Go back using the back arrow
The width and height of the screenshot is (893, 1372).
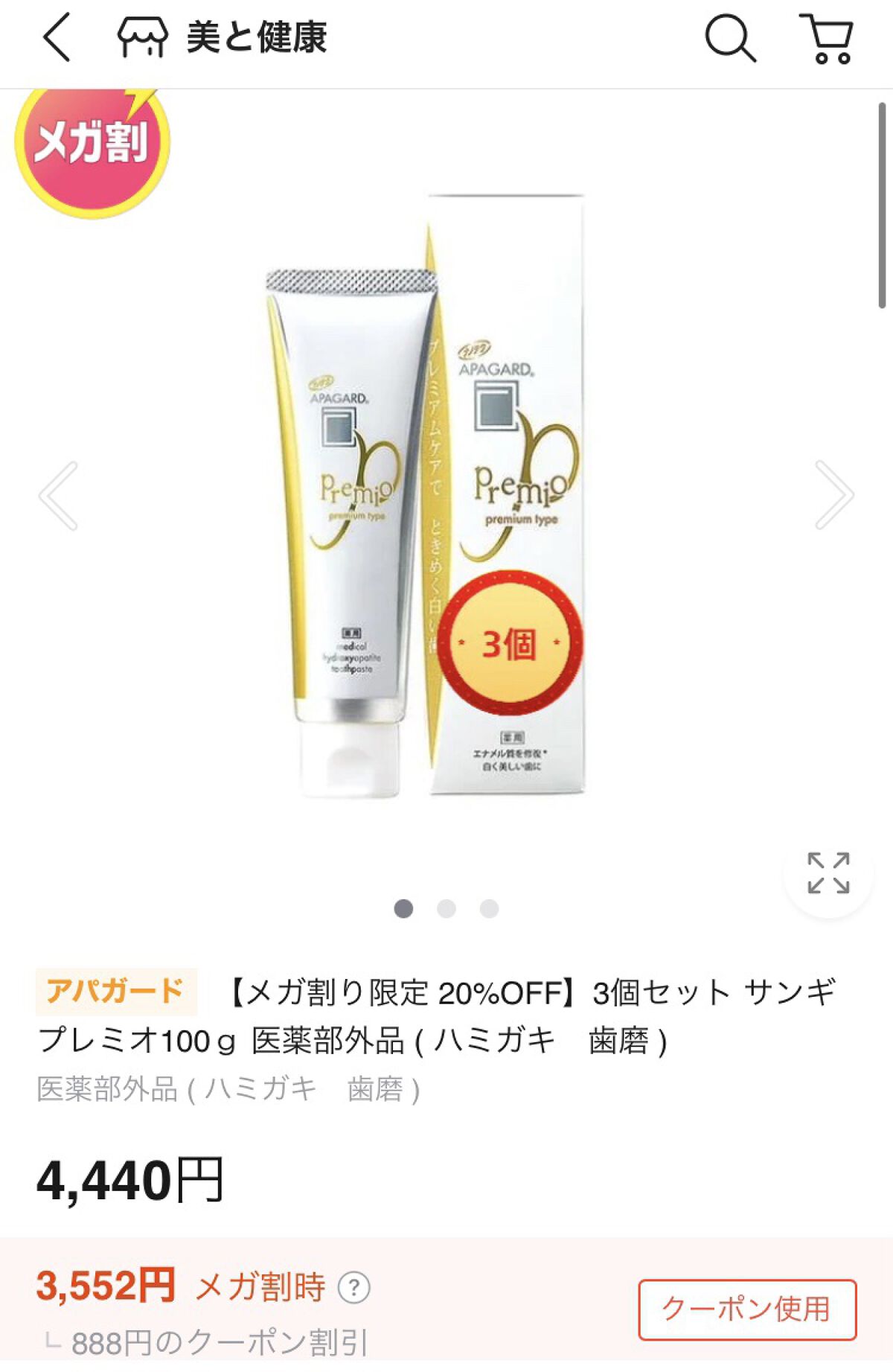[x=57, y=37]
